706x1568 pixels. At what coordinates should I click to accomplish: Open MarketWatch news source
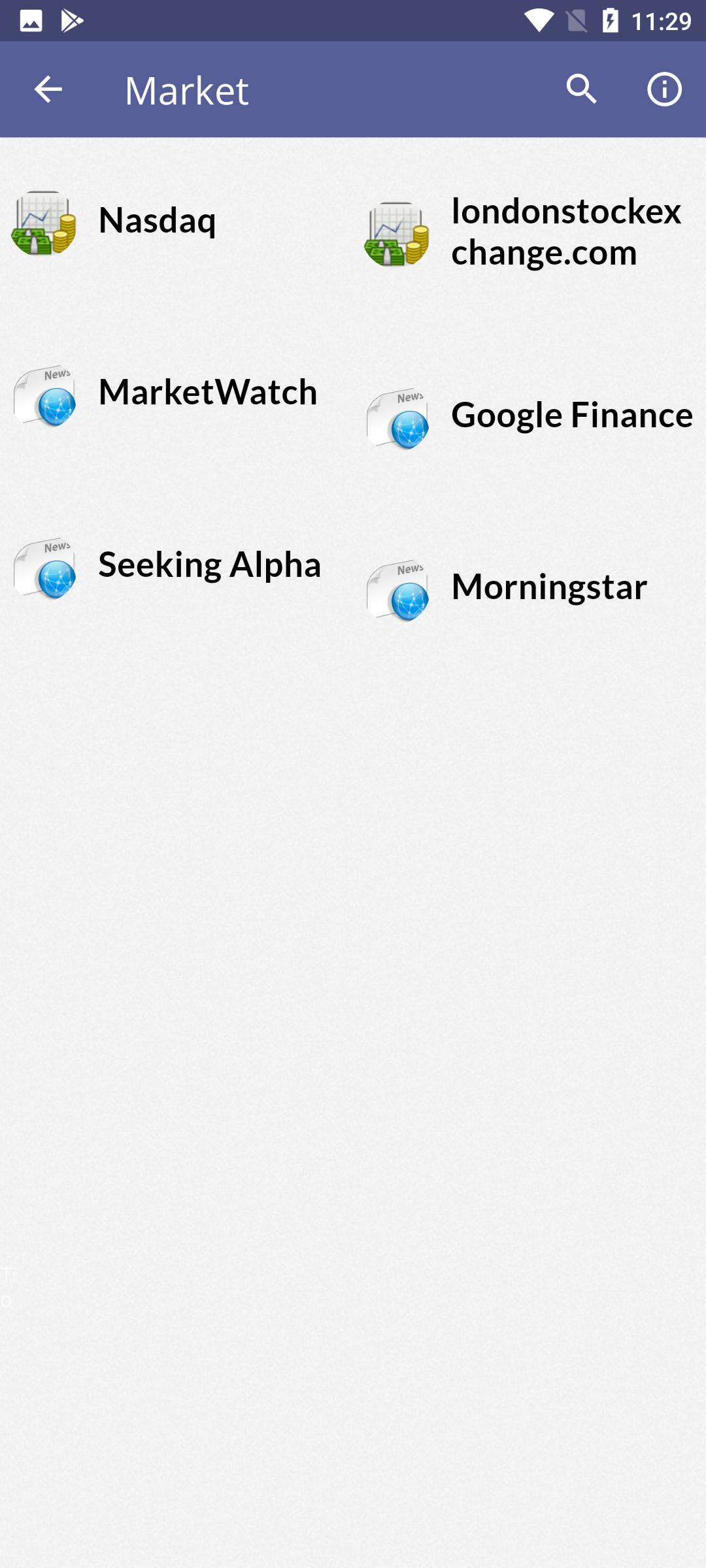(x=208, y=393)
